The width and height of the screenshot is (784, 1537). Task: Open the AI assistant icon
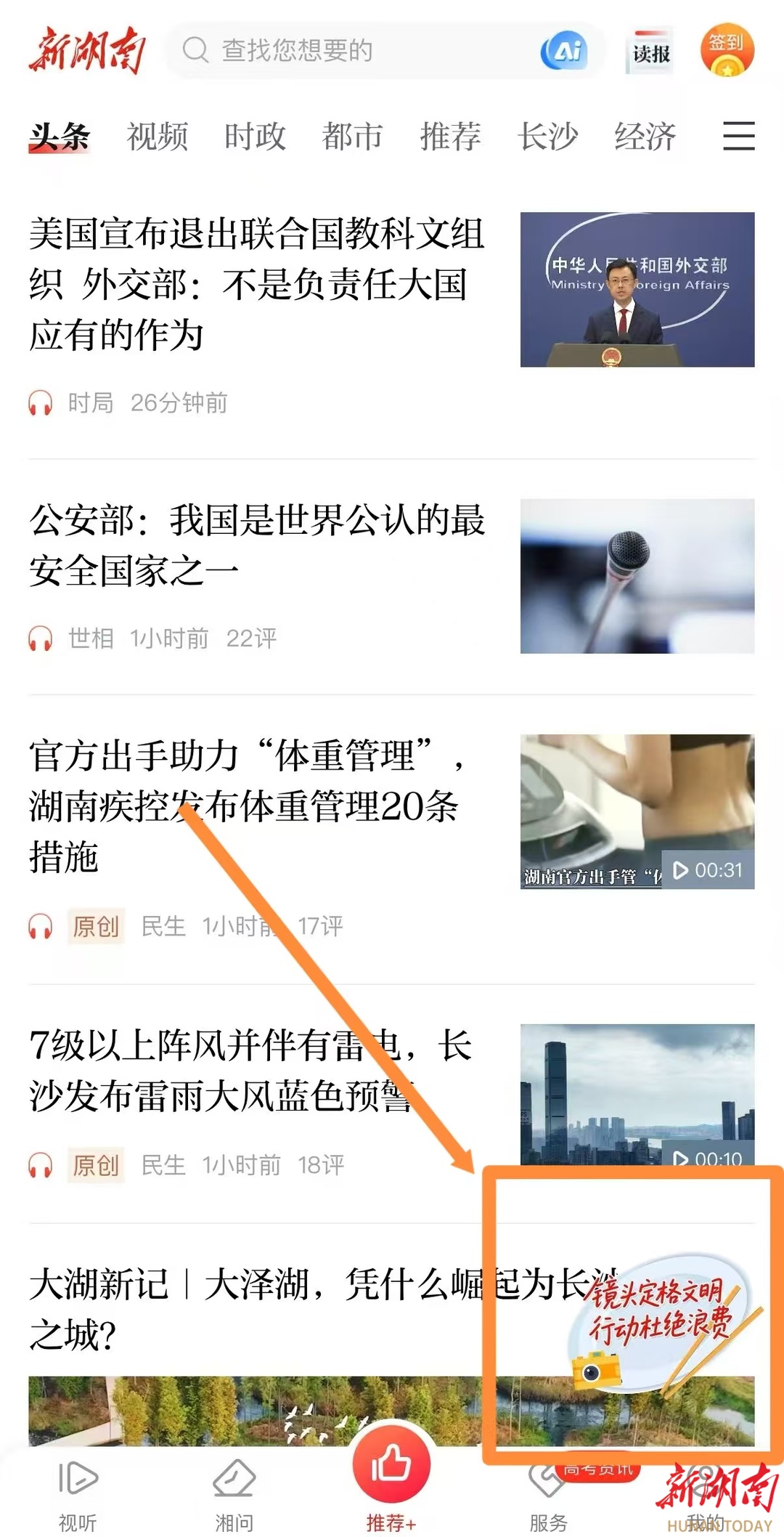(x=565, y=51)
